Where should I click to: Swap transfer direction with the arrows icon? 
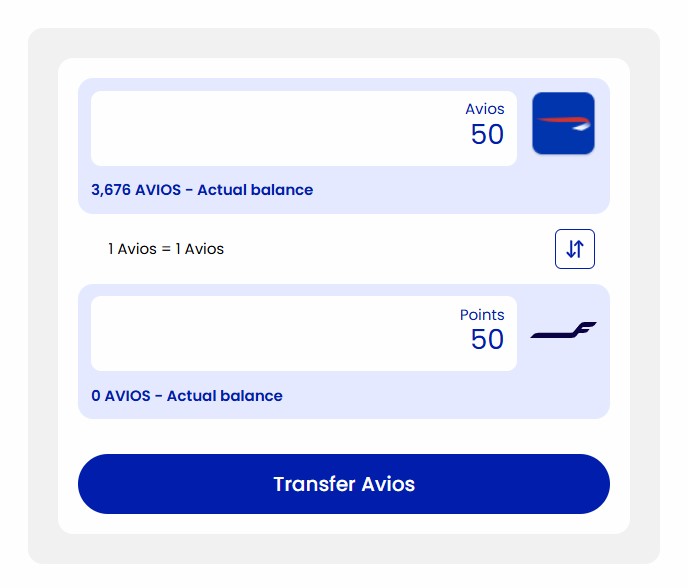[574, 249]
